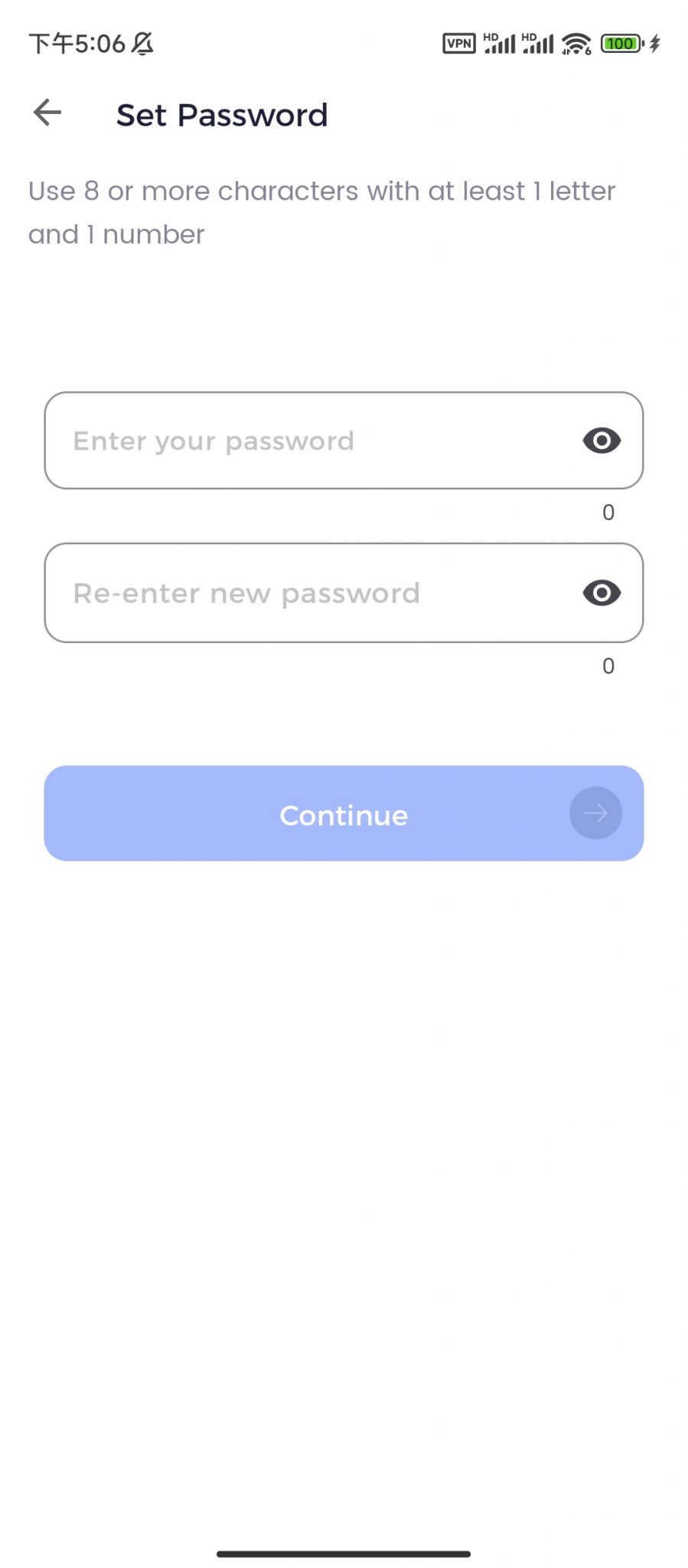Toggle visibility for the re-entered password
This screenshot has width=688, height=1568.
pyautogui.click(x=602, y=593)
